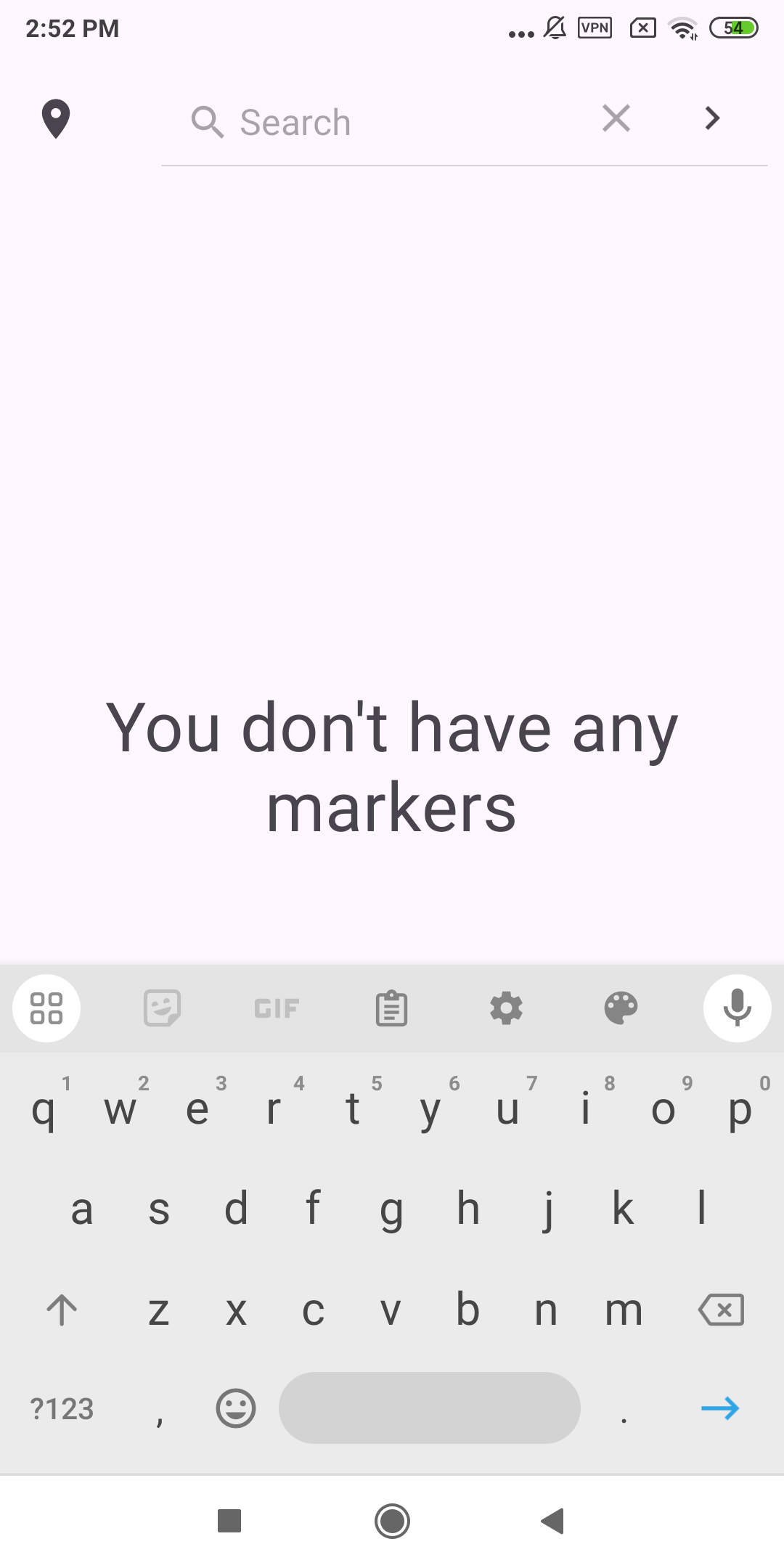The width and height of the screenshot is (784, 1568).
Task: Open the emoji picker key
Action: click(236, 1408)
